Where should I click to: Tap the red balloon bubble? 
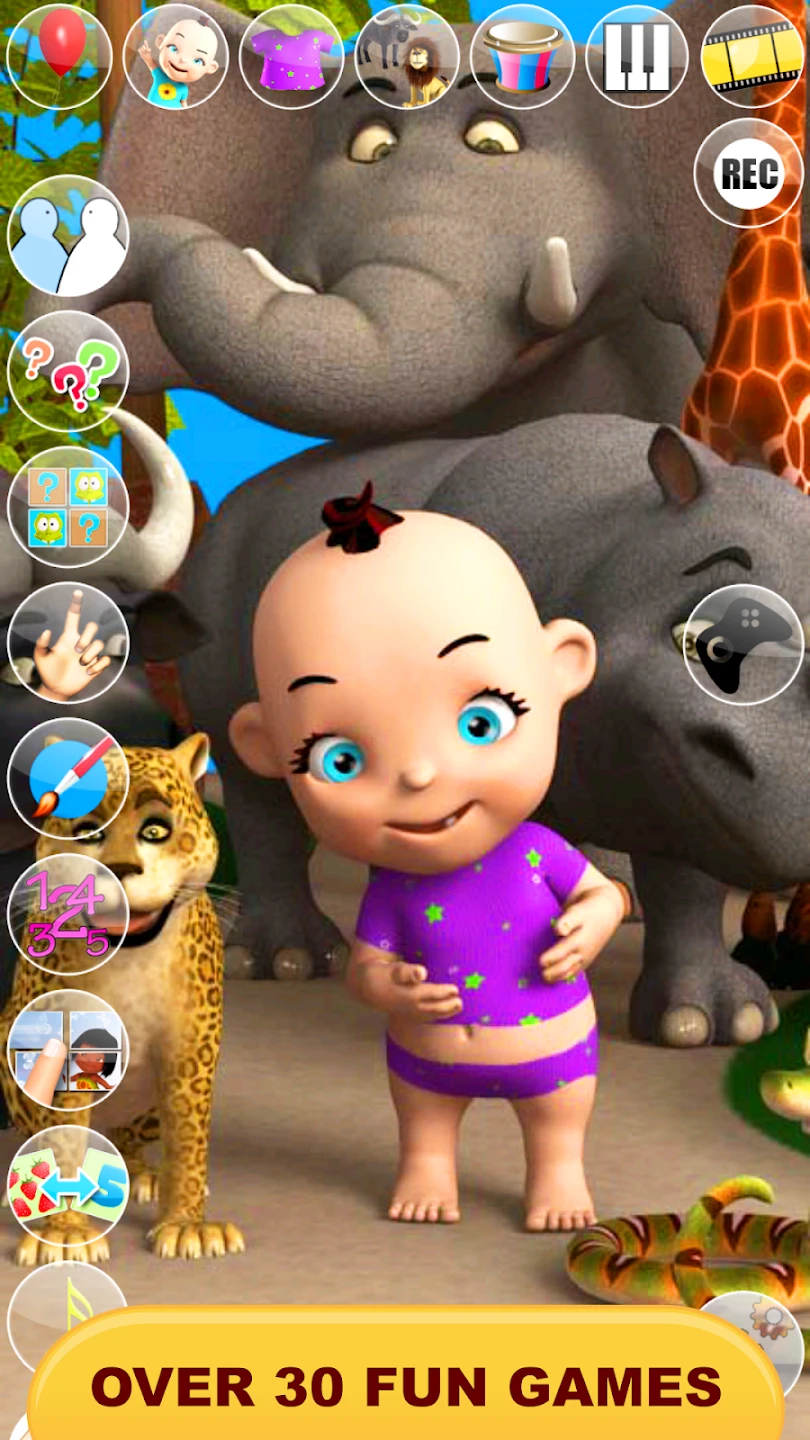[59, 54]
